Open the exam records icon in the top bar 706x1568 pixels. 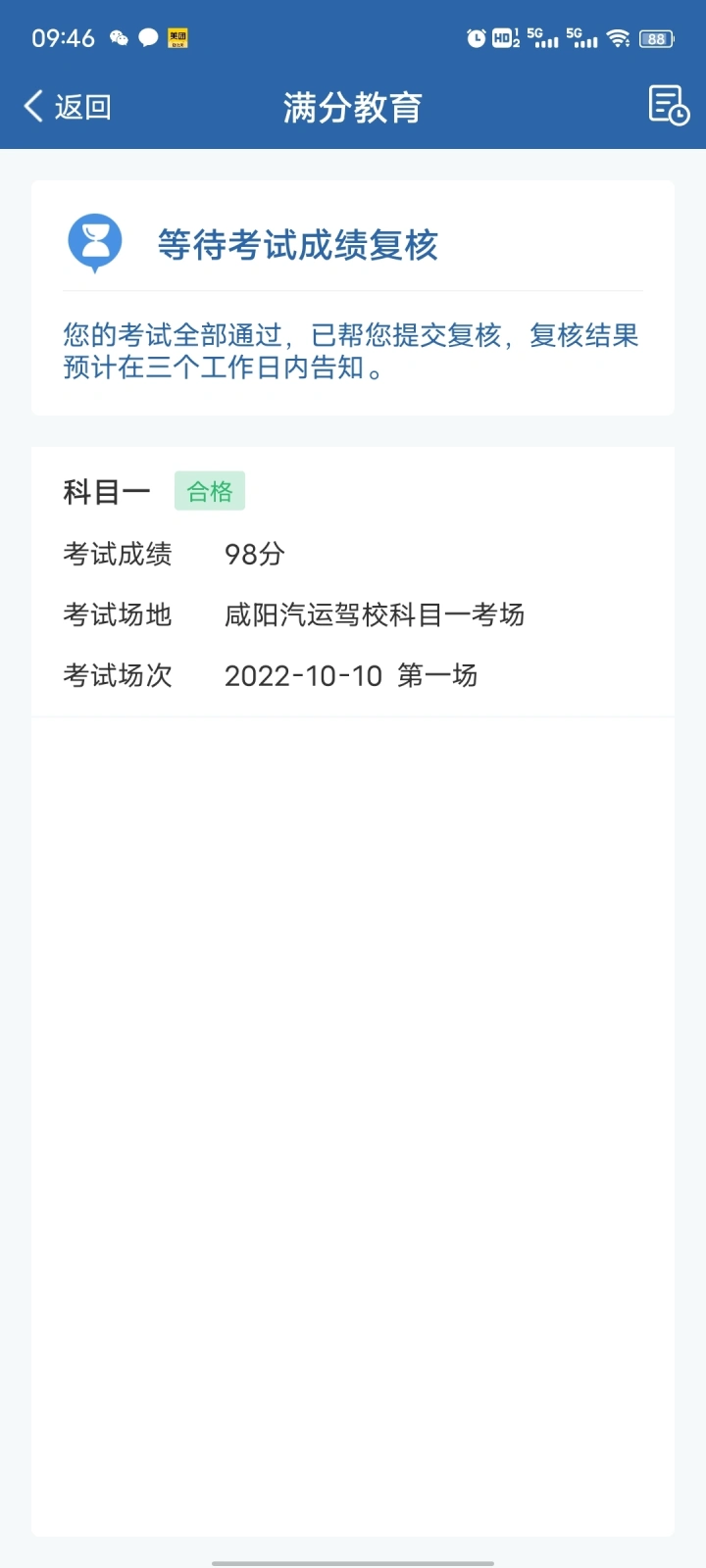pos(669,106)
